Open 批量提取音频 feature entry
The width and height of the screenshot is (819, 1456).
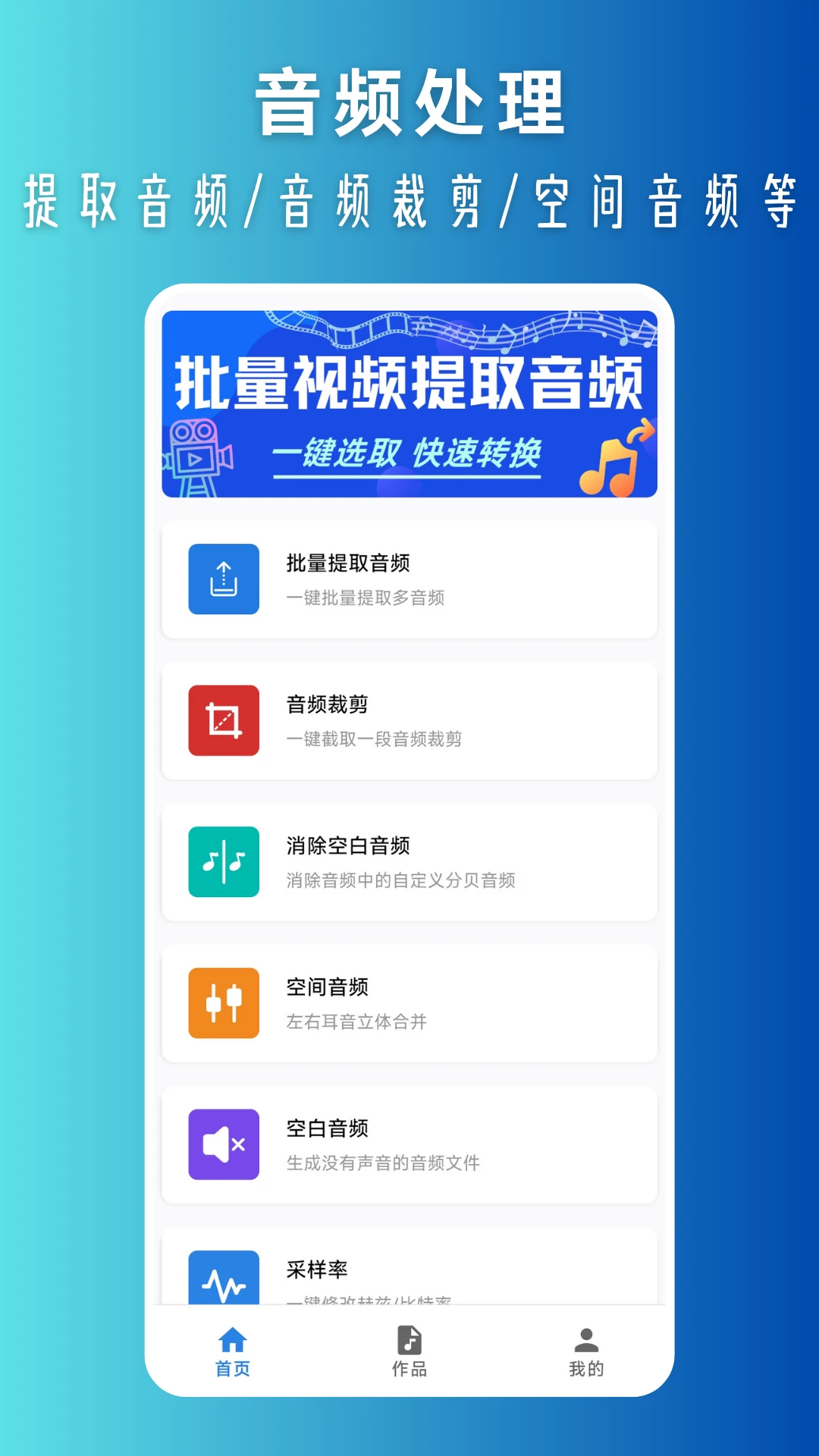click(x=408, y=579)
